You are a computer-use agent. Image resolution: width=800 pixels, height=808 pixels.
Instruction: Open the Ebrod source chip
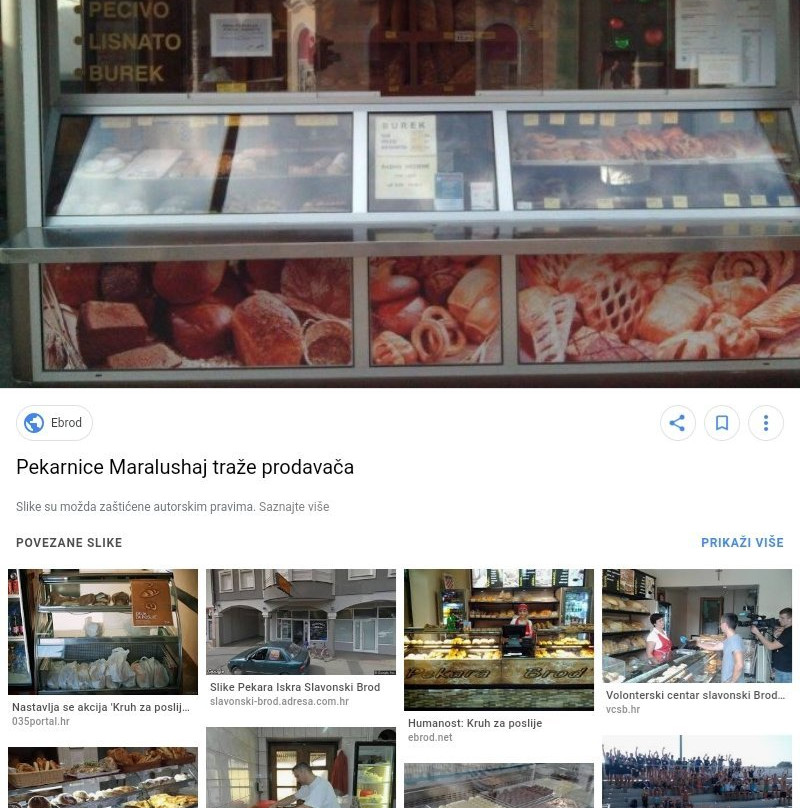pos(54,423)
